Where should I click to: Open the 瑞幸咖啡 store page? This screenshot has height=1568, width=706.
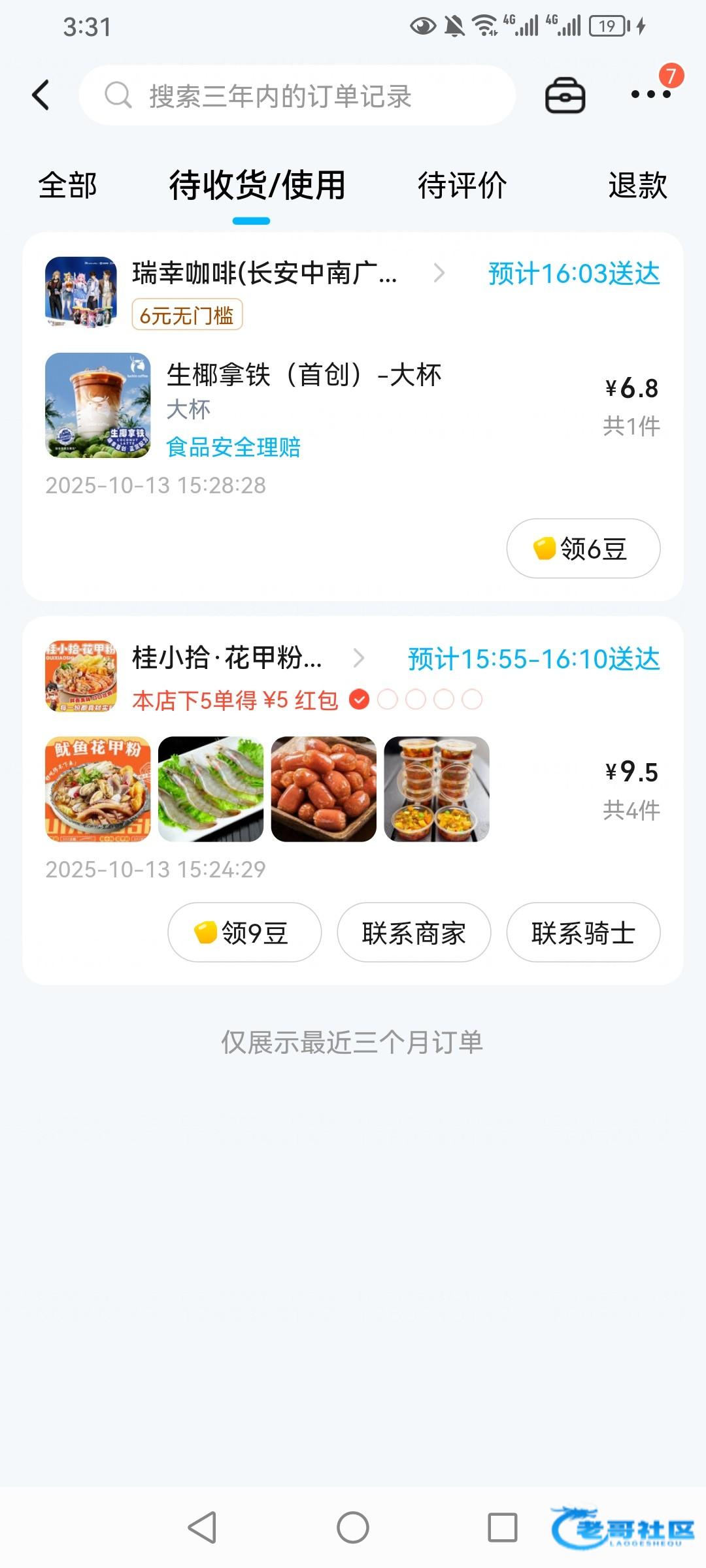tap(265, 273)
